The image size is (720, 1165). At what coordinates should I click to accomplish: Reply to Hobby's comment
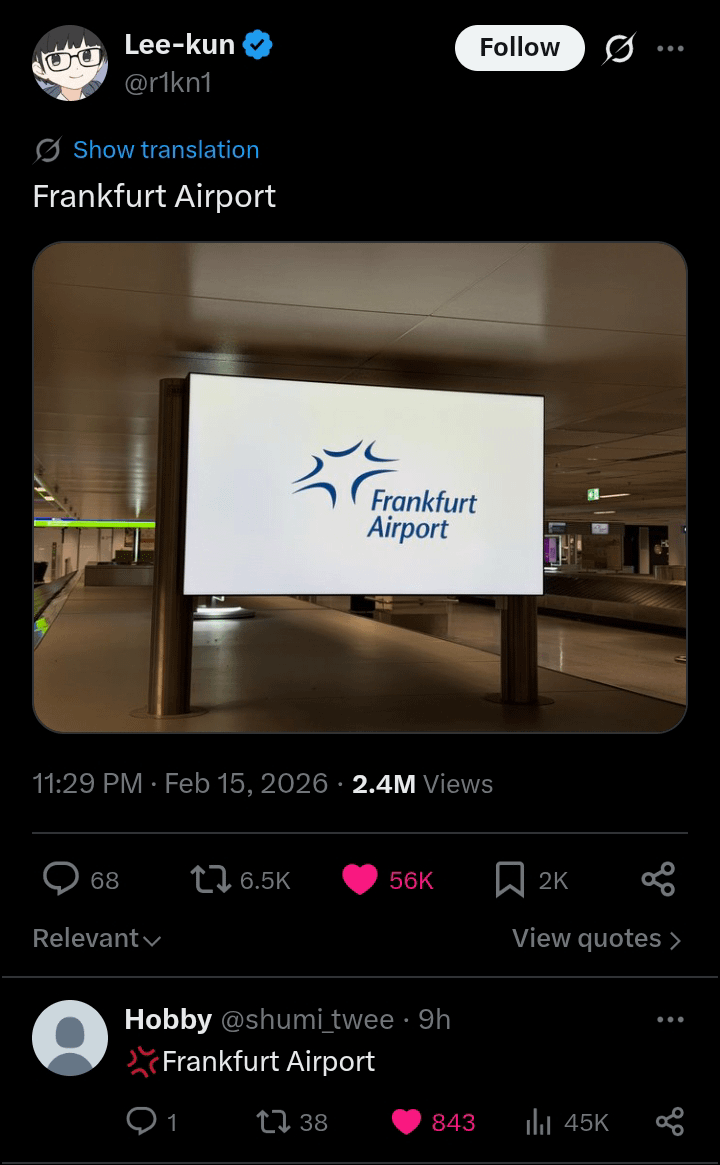coord(142,1122)
